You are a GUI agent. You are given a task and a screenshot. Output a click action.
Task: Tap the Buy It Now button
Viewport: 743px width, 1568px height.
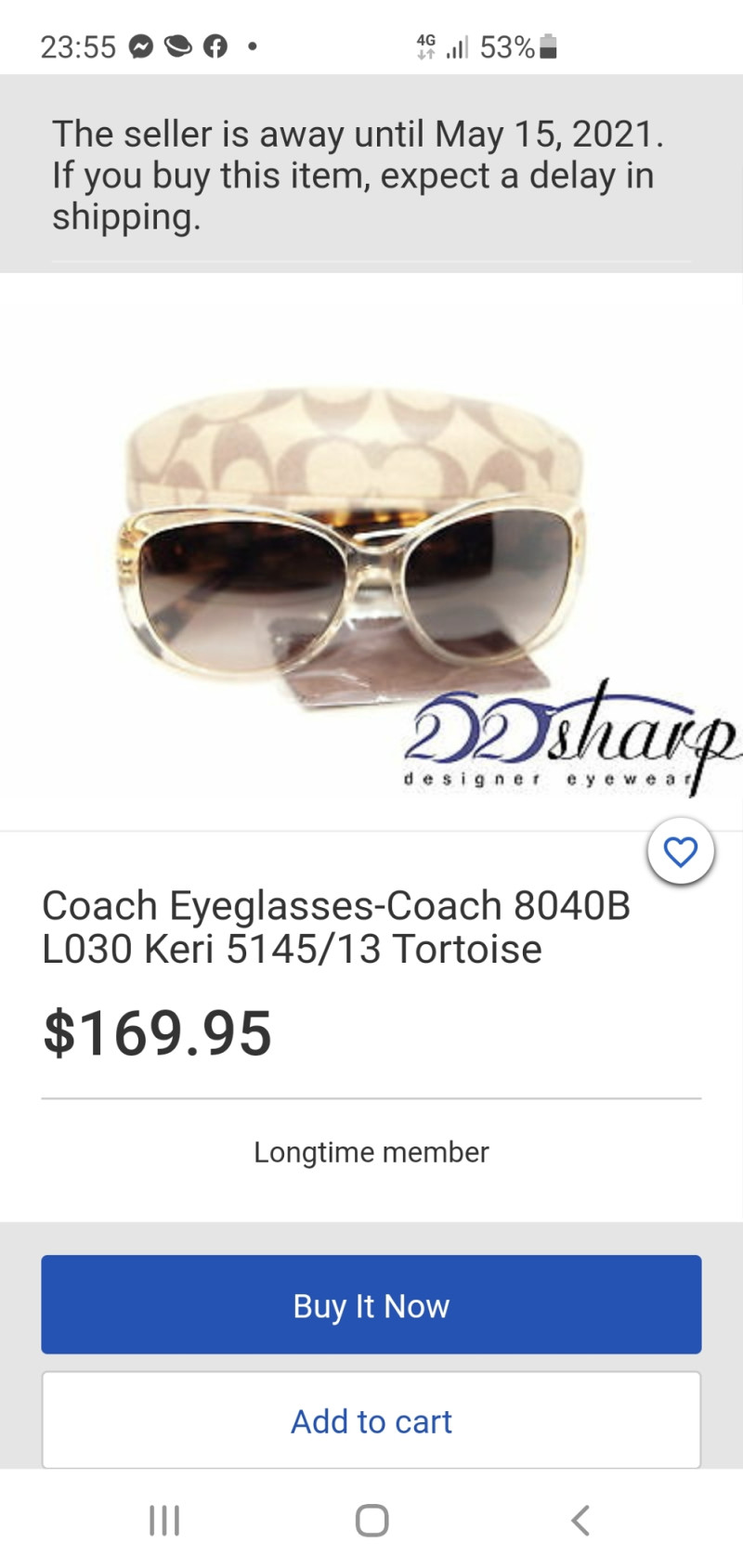coord(371,1304)
